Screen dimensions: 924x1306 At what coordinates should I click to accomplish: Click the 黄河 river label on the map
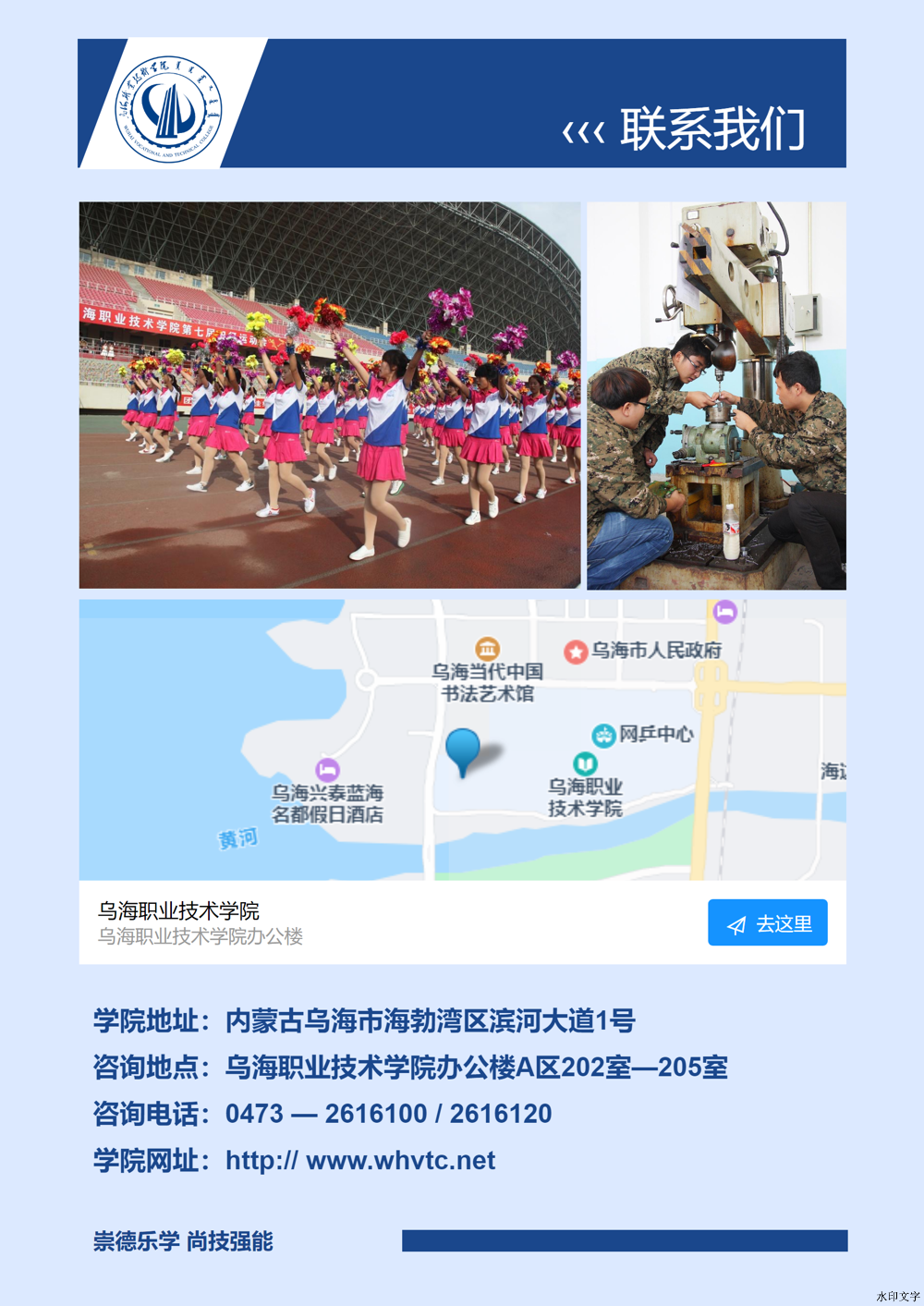(x=238, y=839)
